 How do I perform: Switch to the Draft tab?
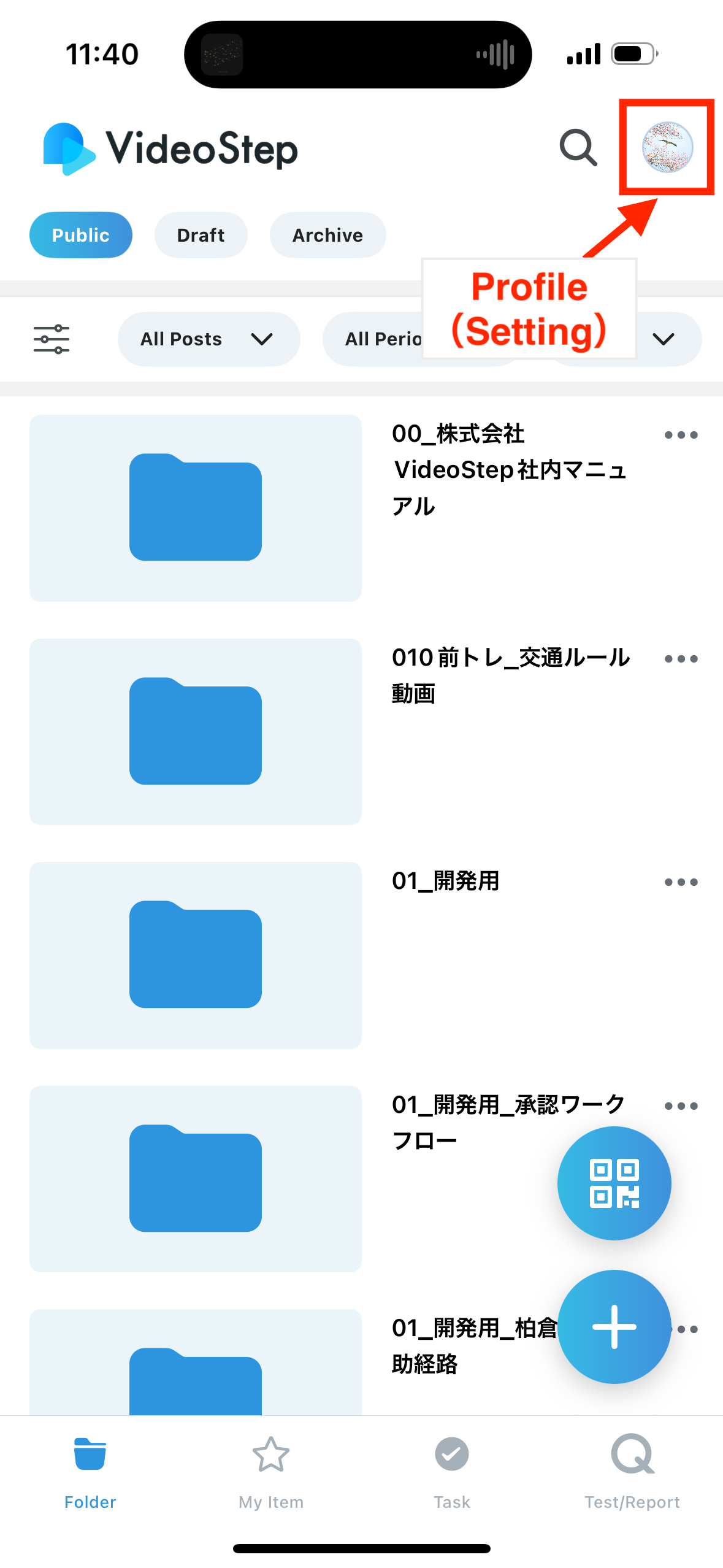pos(201,235)
